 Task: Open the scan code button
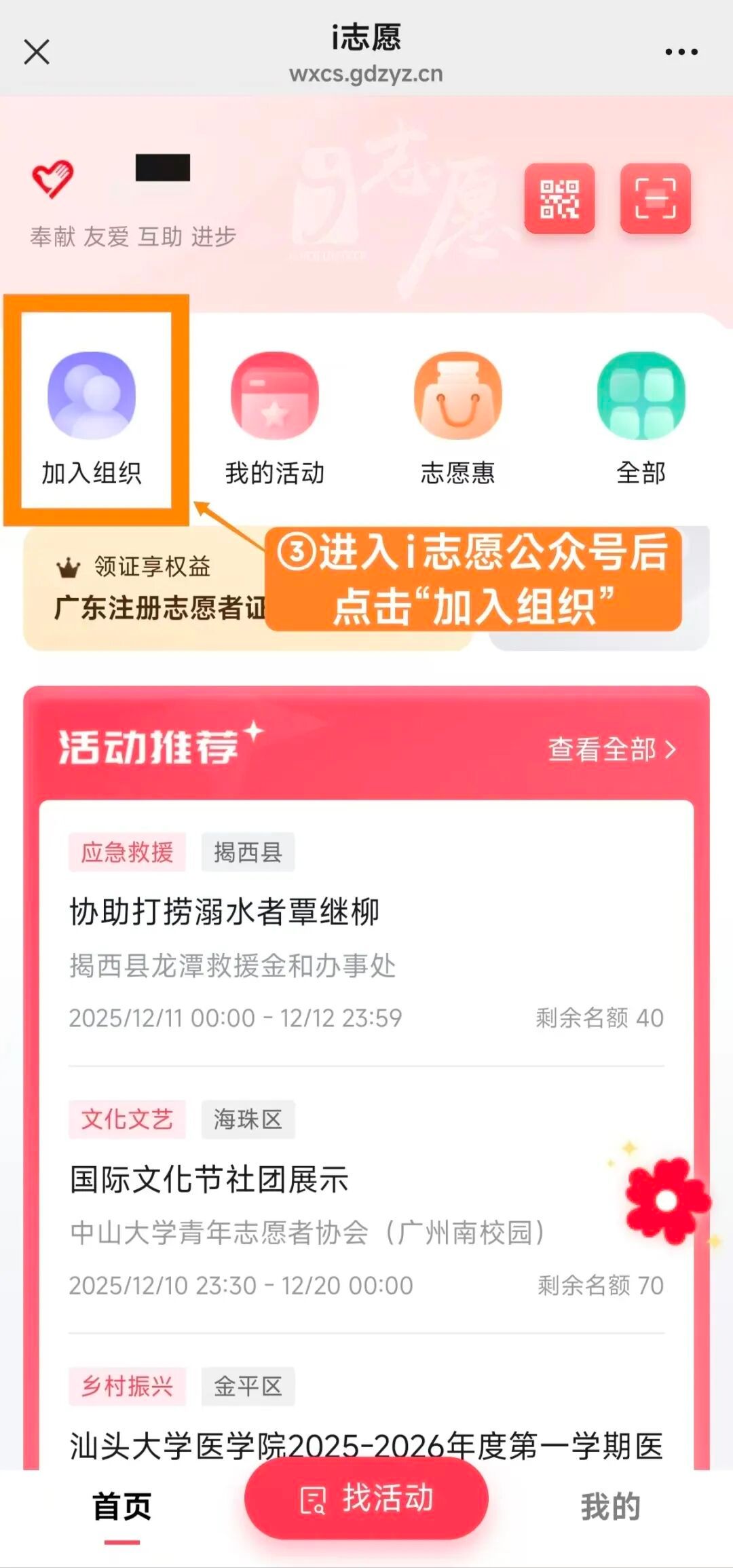tap(655, 198)
